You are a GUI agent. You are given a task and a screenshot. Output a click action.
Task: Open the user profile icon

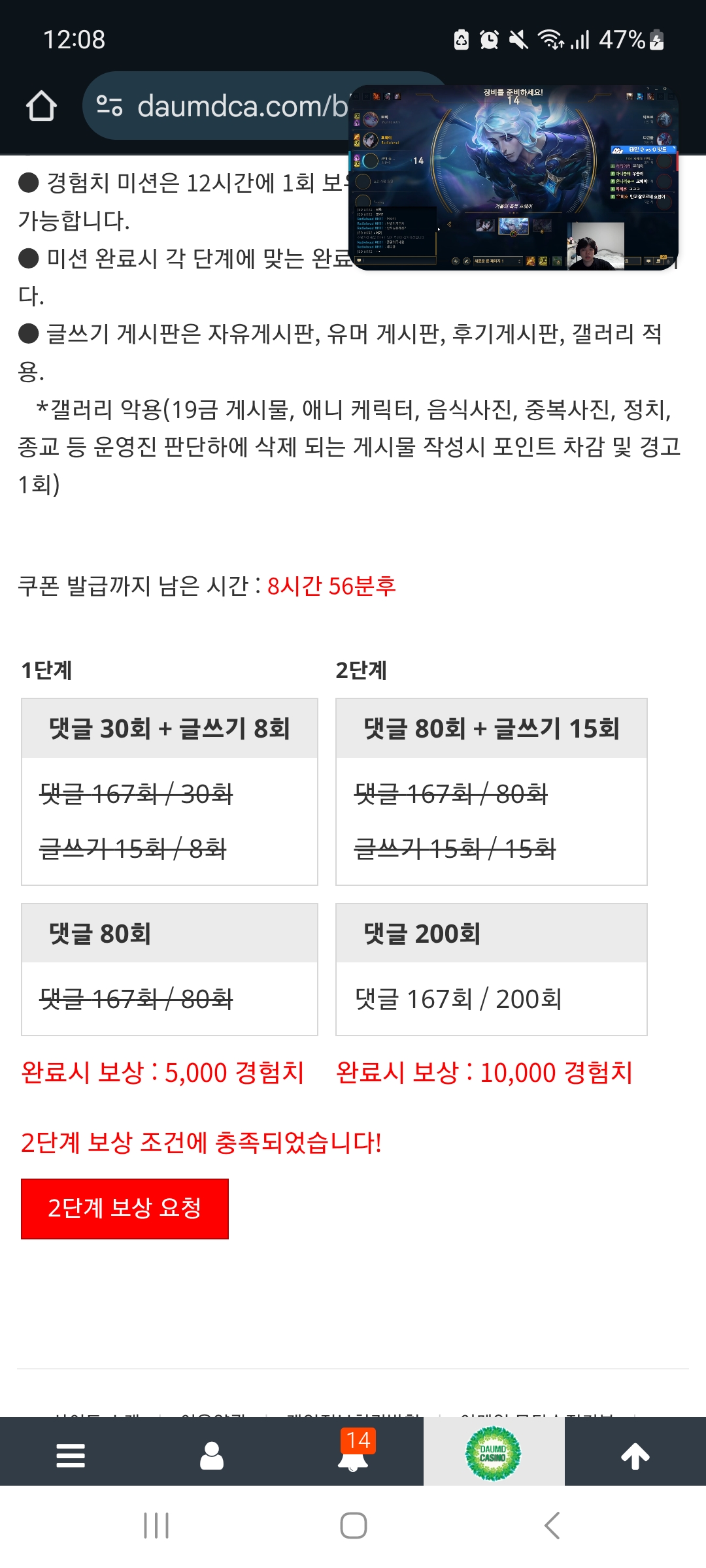tap(212, 1456)
